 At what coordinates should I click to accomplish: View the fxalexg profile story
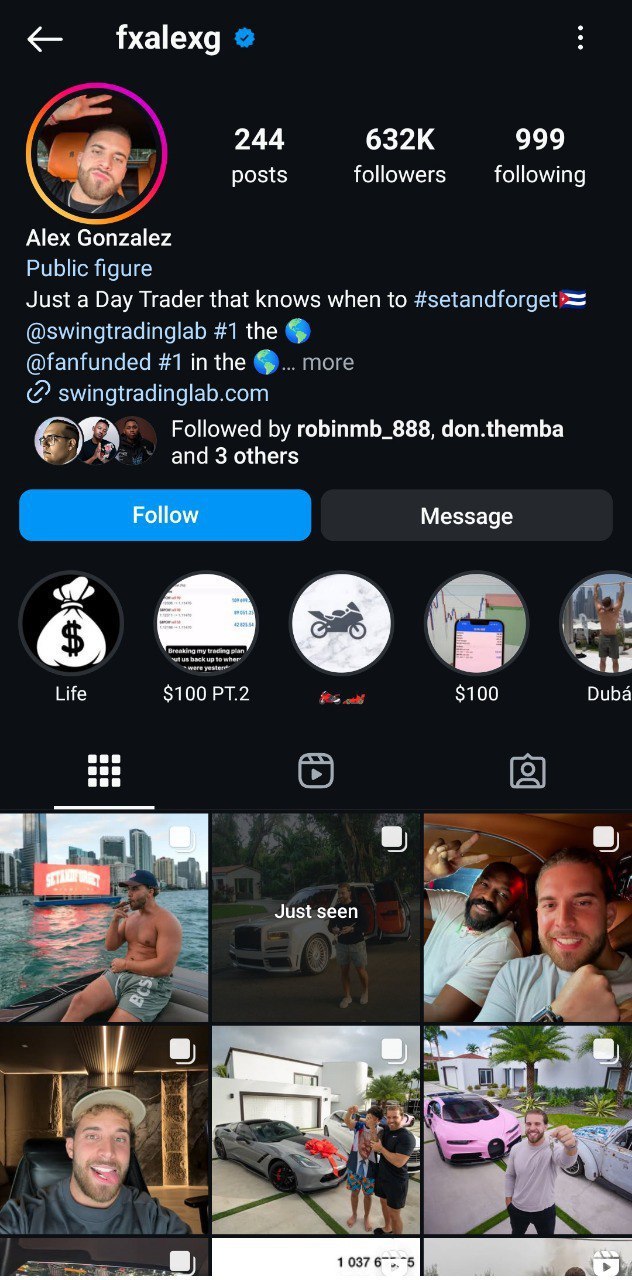(96, 153)
